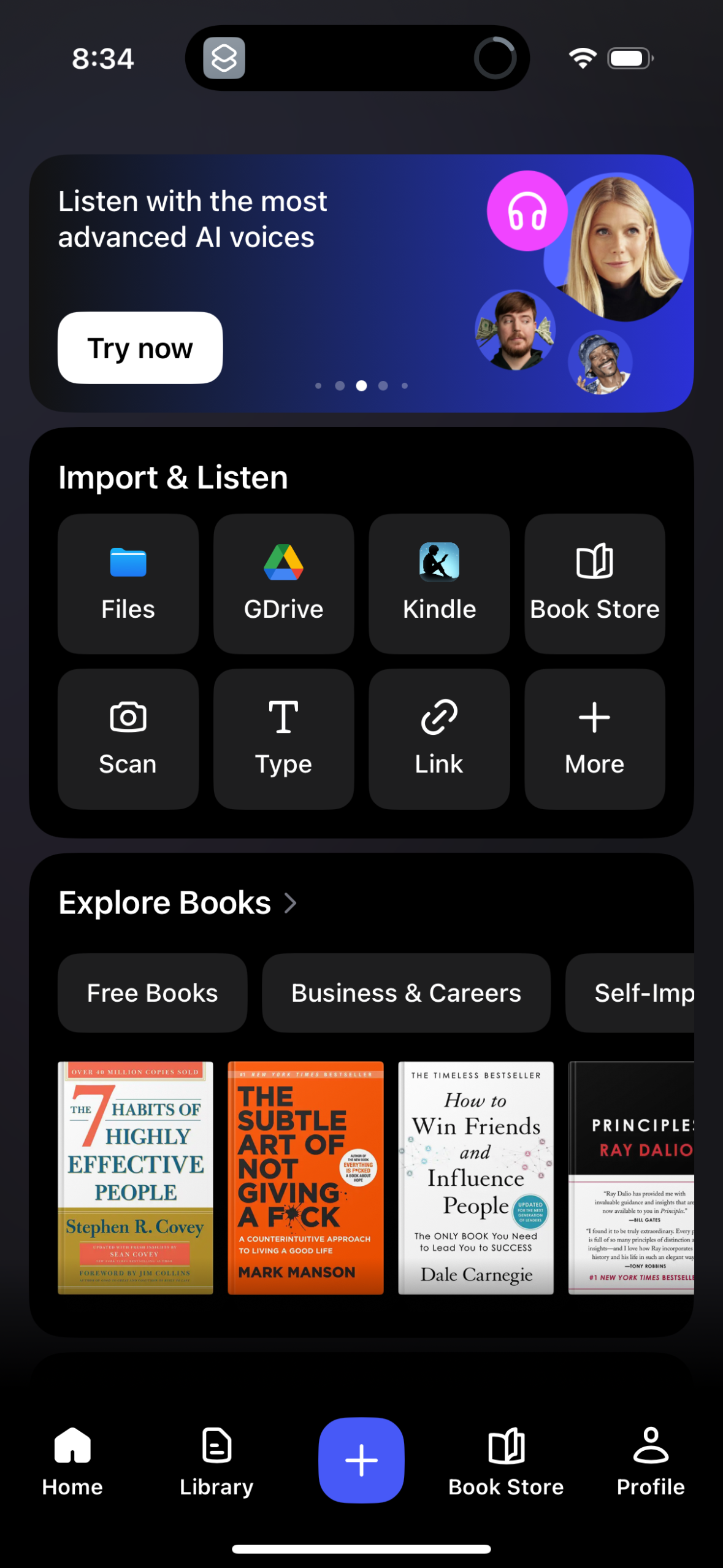The height and width of the screenshot is (1568, 723).
Task: Tap the headphones icon in the banner
Action: (x=526, y=210)
